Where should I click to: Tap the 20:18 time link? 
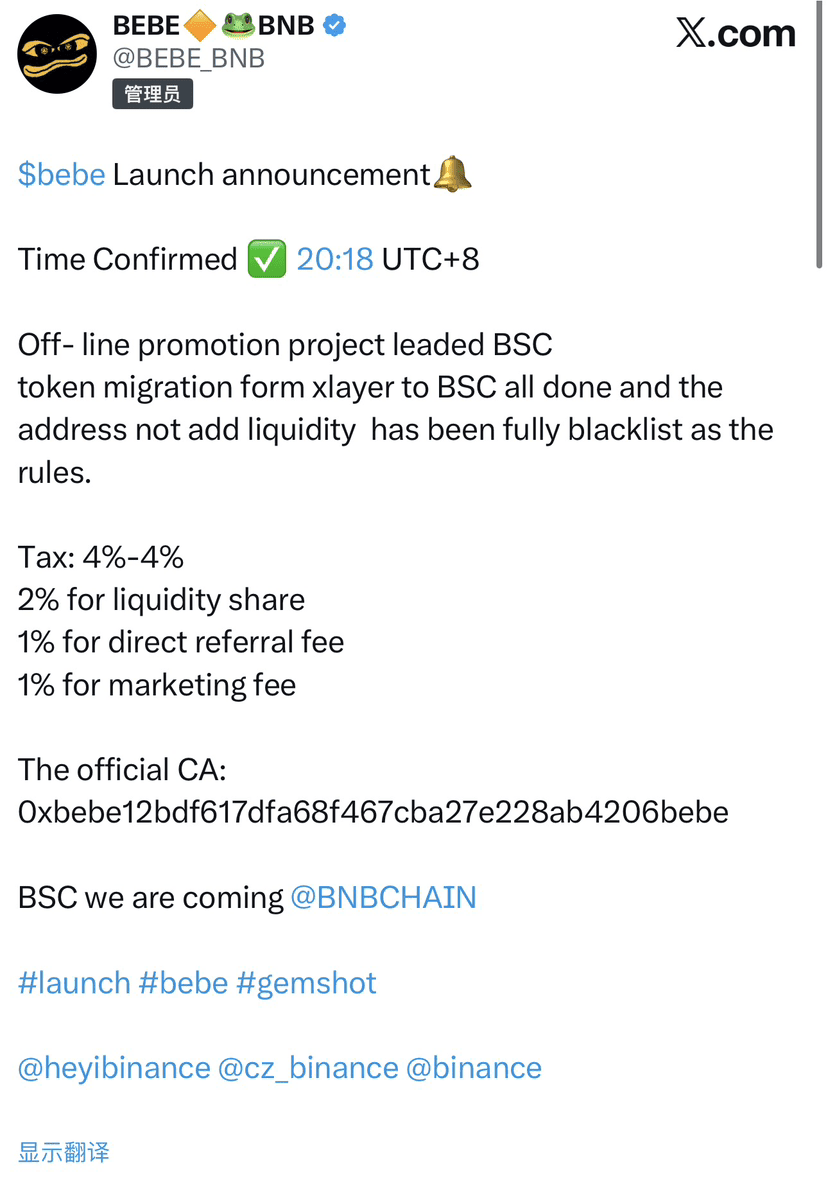[335, 260]
